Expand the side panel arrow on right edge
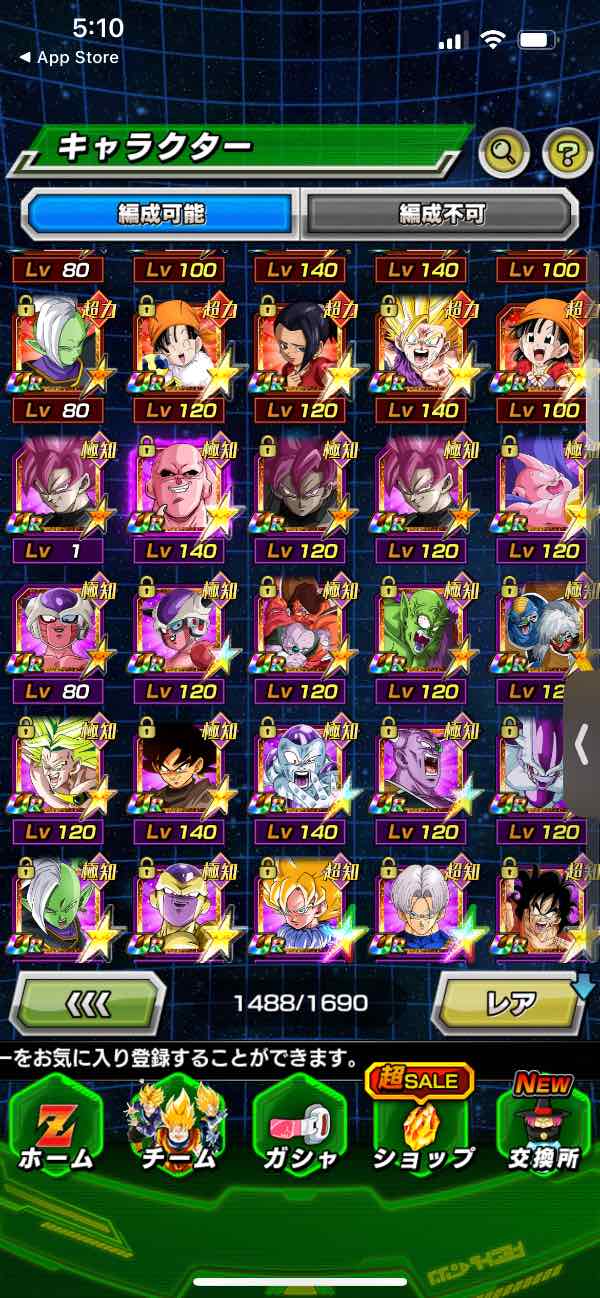The height and width of the screenshot is (1298, 600). [x=581, y=745]
